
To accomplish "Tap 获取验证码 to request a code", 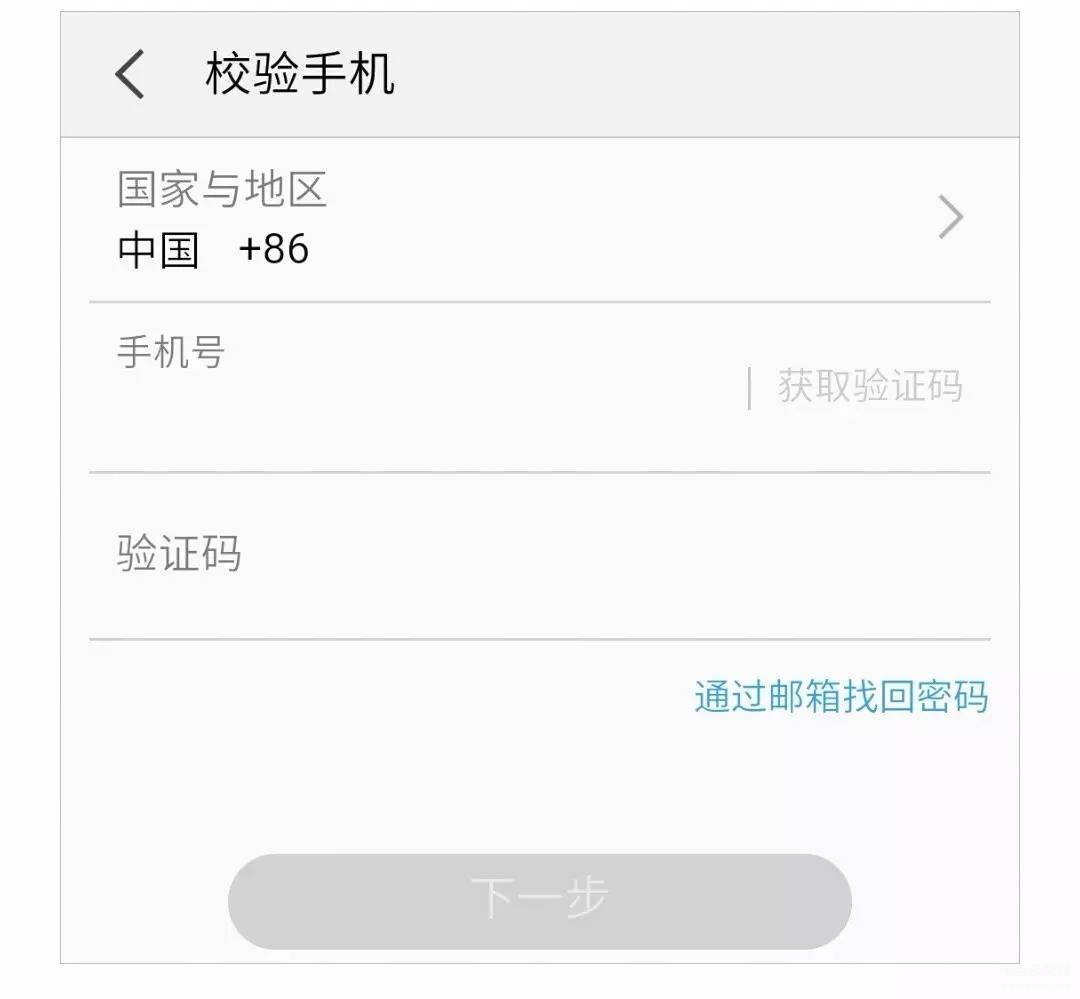I will coord(870,386).
